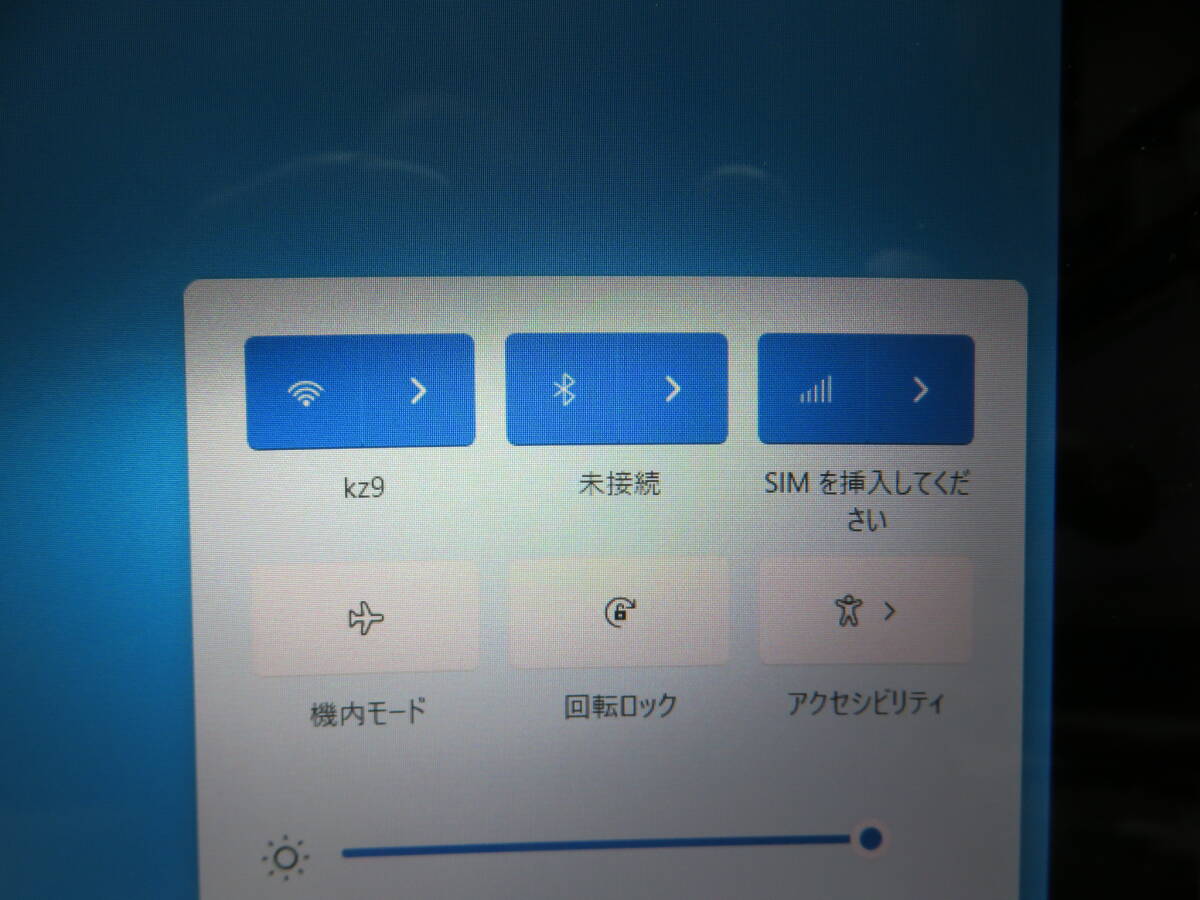Expand the cellular settings chevron
Image resolution: width=1200 pixels, height=900 pixels.
point(921,390)
